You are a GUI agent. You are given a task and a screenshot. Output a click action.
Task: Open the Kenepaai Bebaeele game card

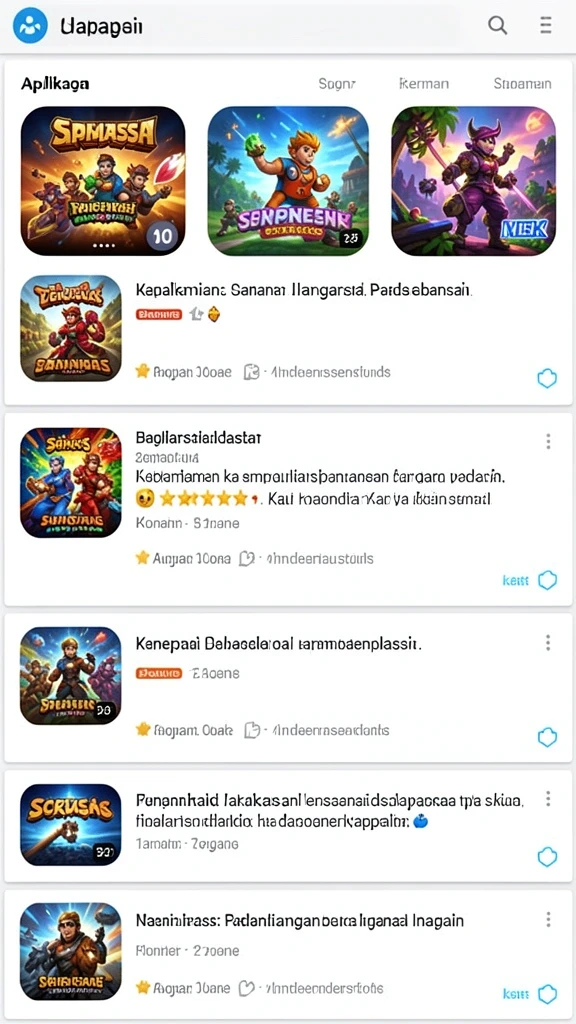click(x=288, y=687)
